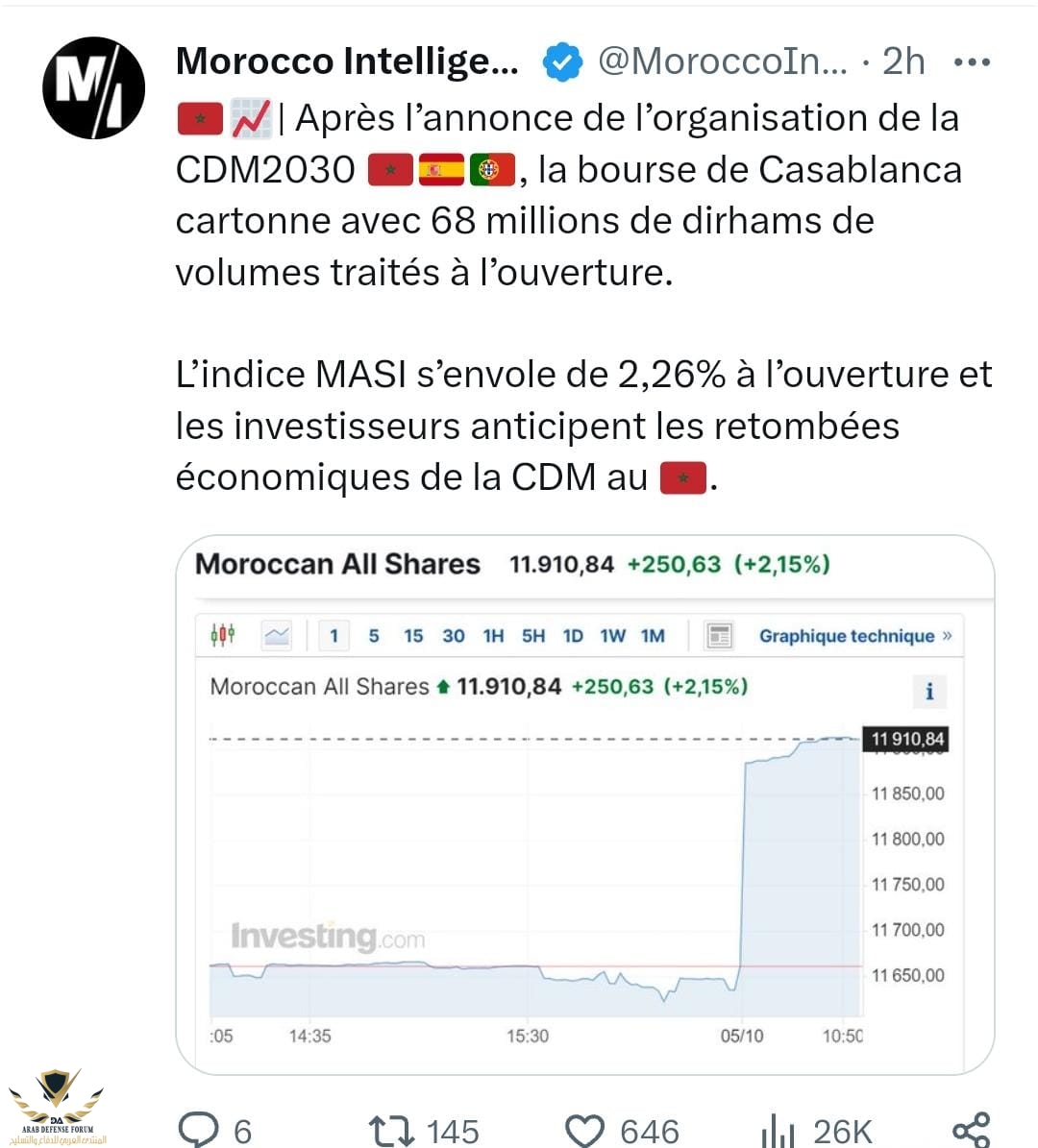The height and width of the screenshot is (1148, 1038).
Task: Open Morocco Intelligence account name
Action: click(347, 61)
